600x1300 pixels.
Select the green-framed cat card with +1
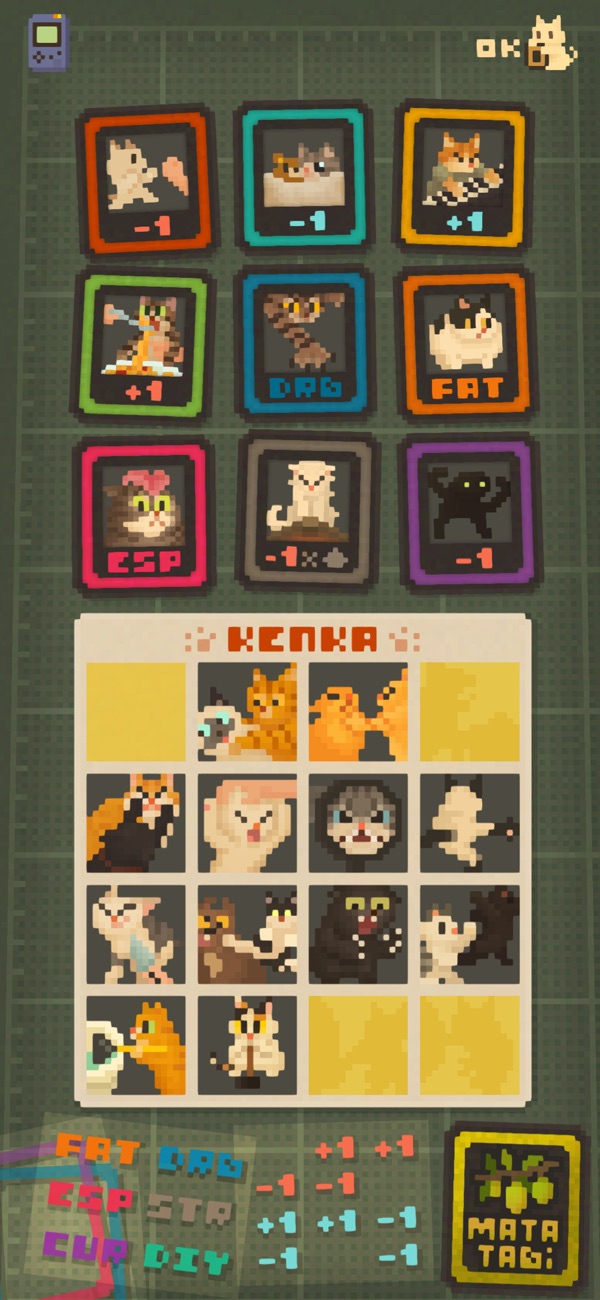(146, 345)
